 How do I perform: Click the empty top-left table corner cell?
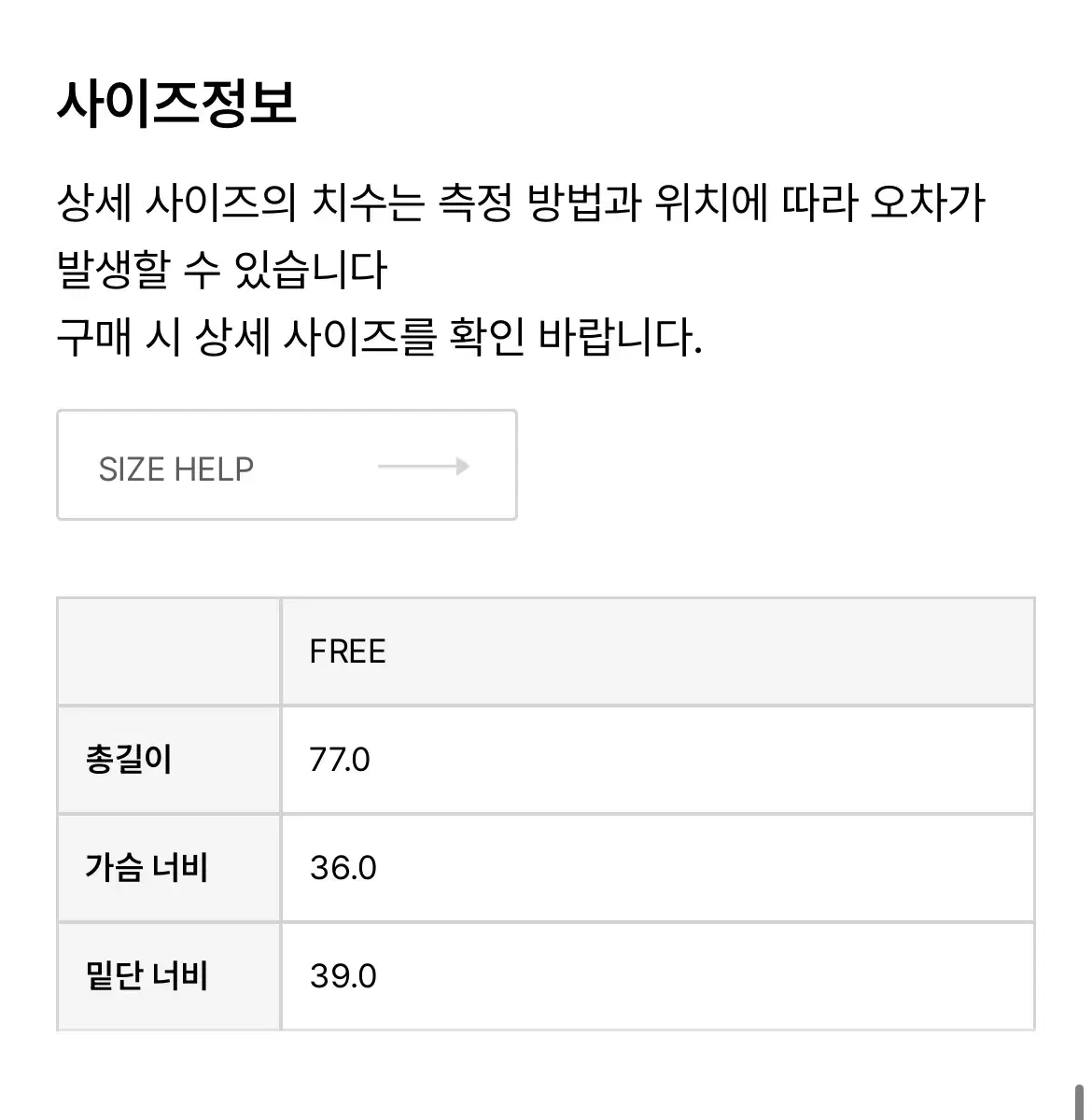[x=168, y=651]
